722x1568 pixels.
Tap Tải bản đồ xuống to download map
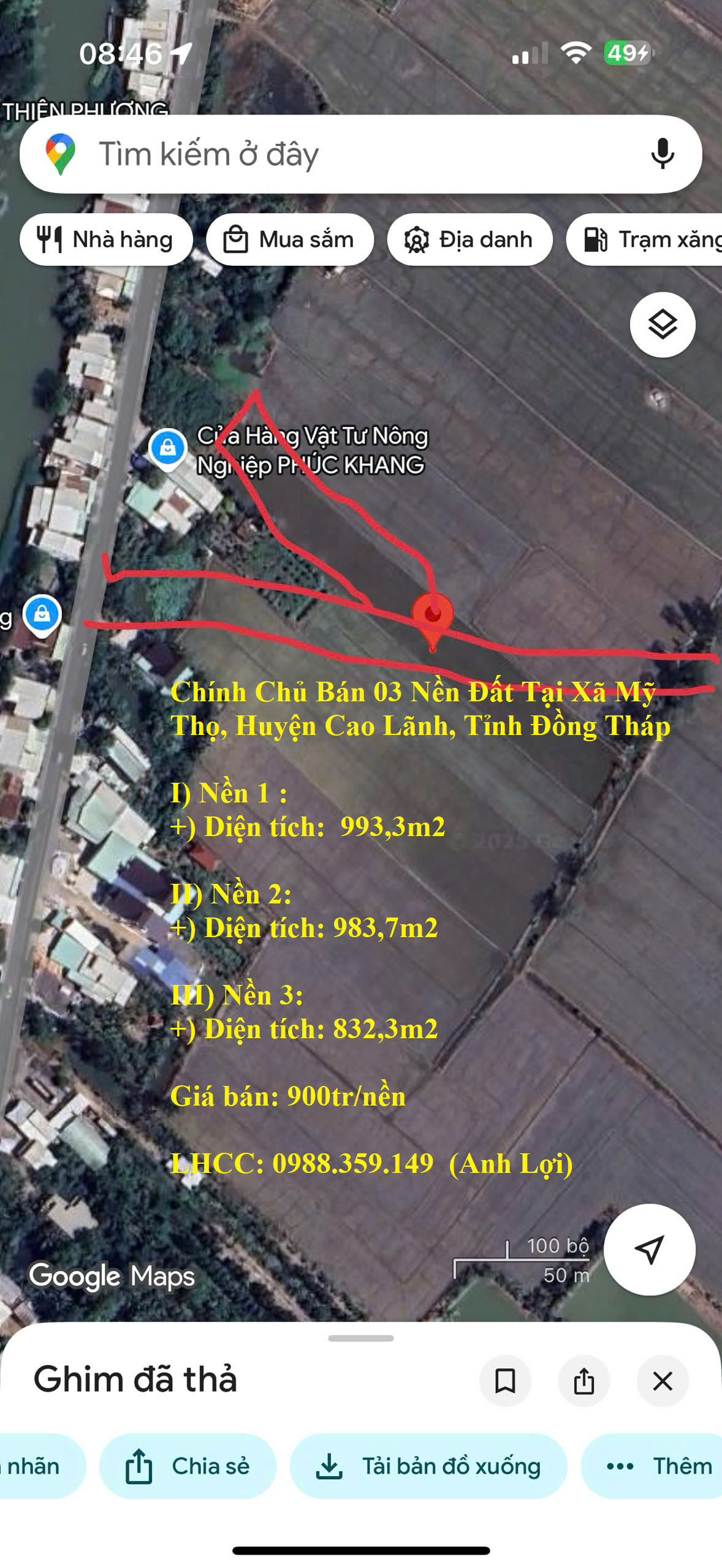coord(429,1466)
